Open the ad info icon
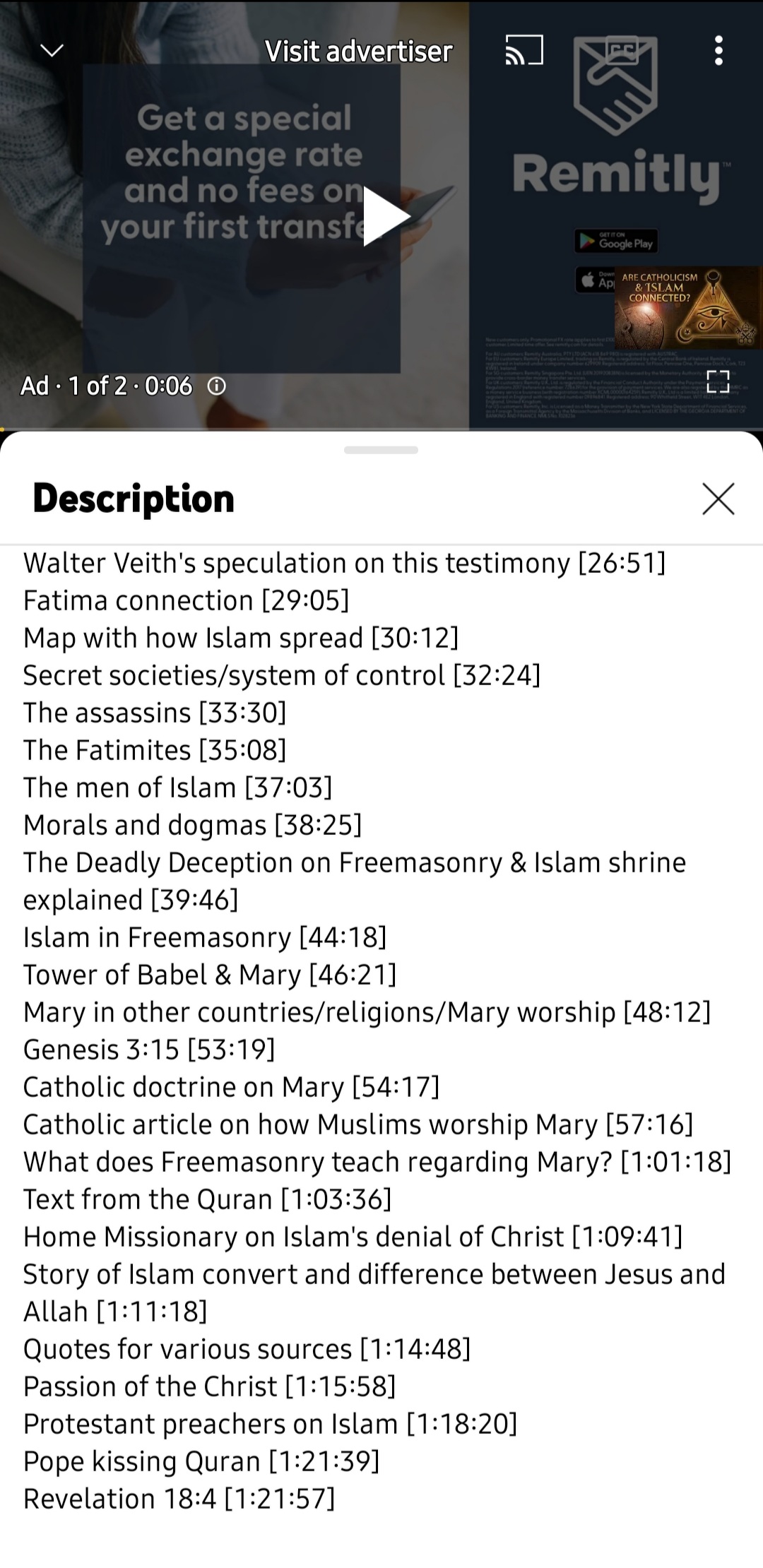 pos(217,386)
